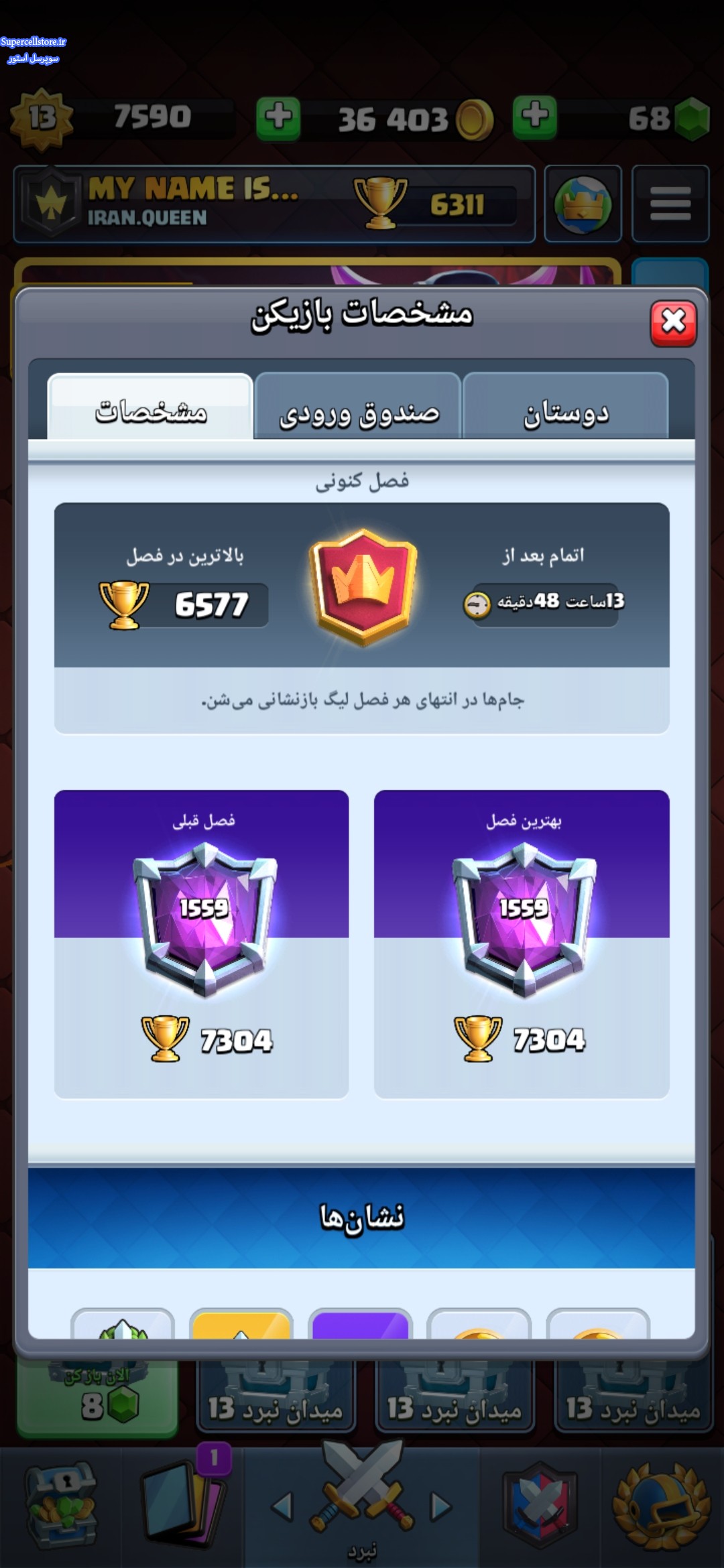The width and height of the screenshot is (724, 1568).
Task: Tap the first badge in نشان‌ها row
Action: click(123, 1323)
